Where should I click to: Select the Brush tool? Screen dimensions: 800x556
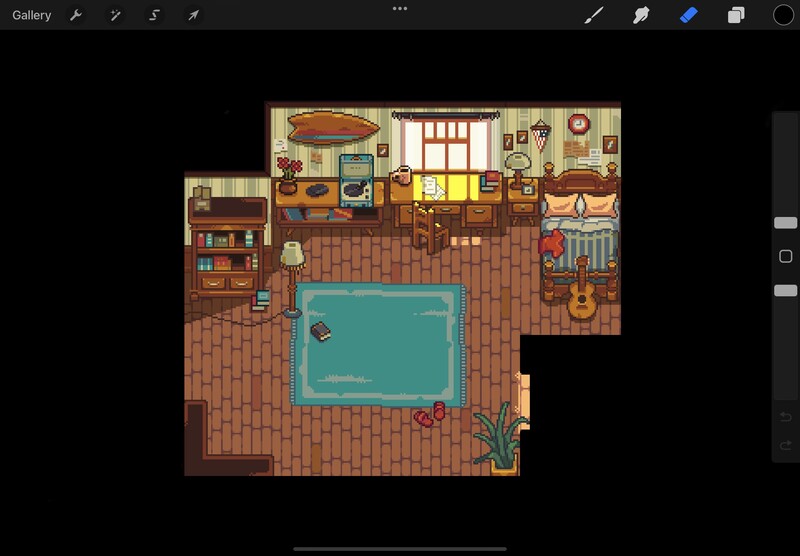coord(594,15)
